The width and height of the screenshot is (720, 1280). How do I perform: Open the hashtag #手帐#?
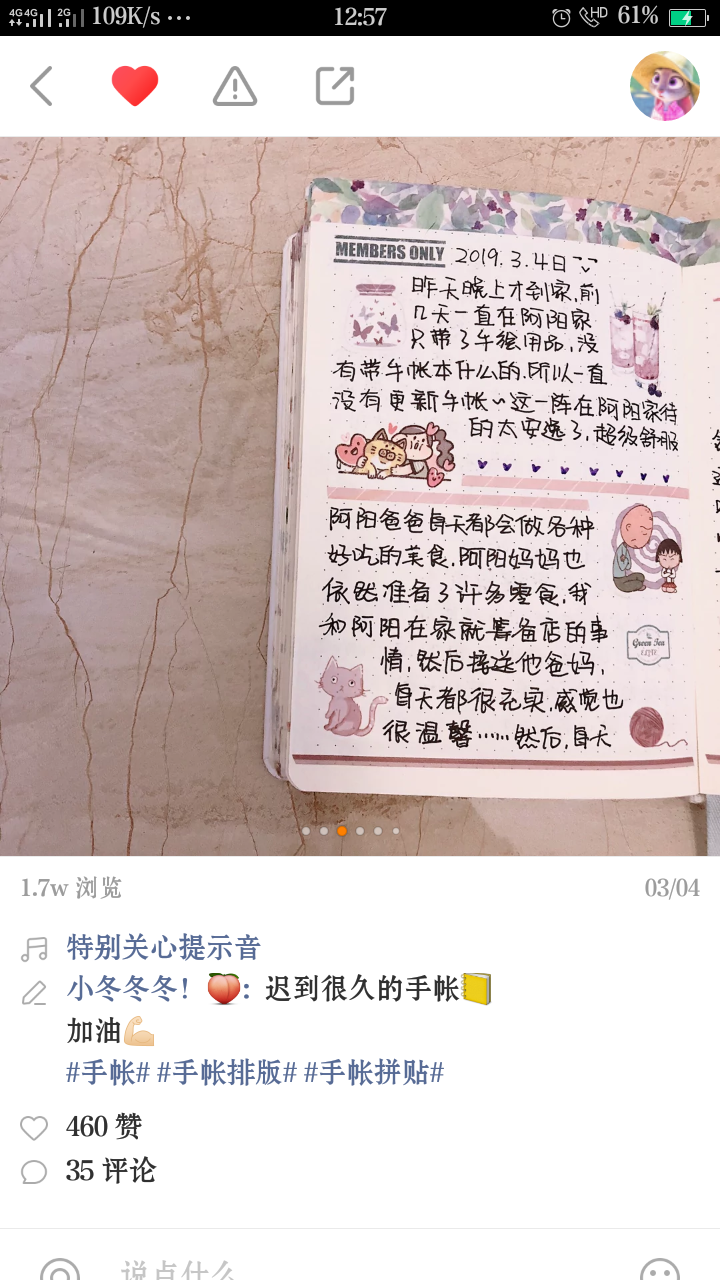pyautogui.click(x=108, y=1073)
